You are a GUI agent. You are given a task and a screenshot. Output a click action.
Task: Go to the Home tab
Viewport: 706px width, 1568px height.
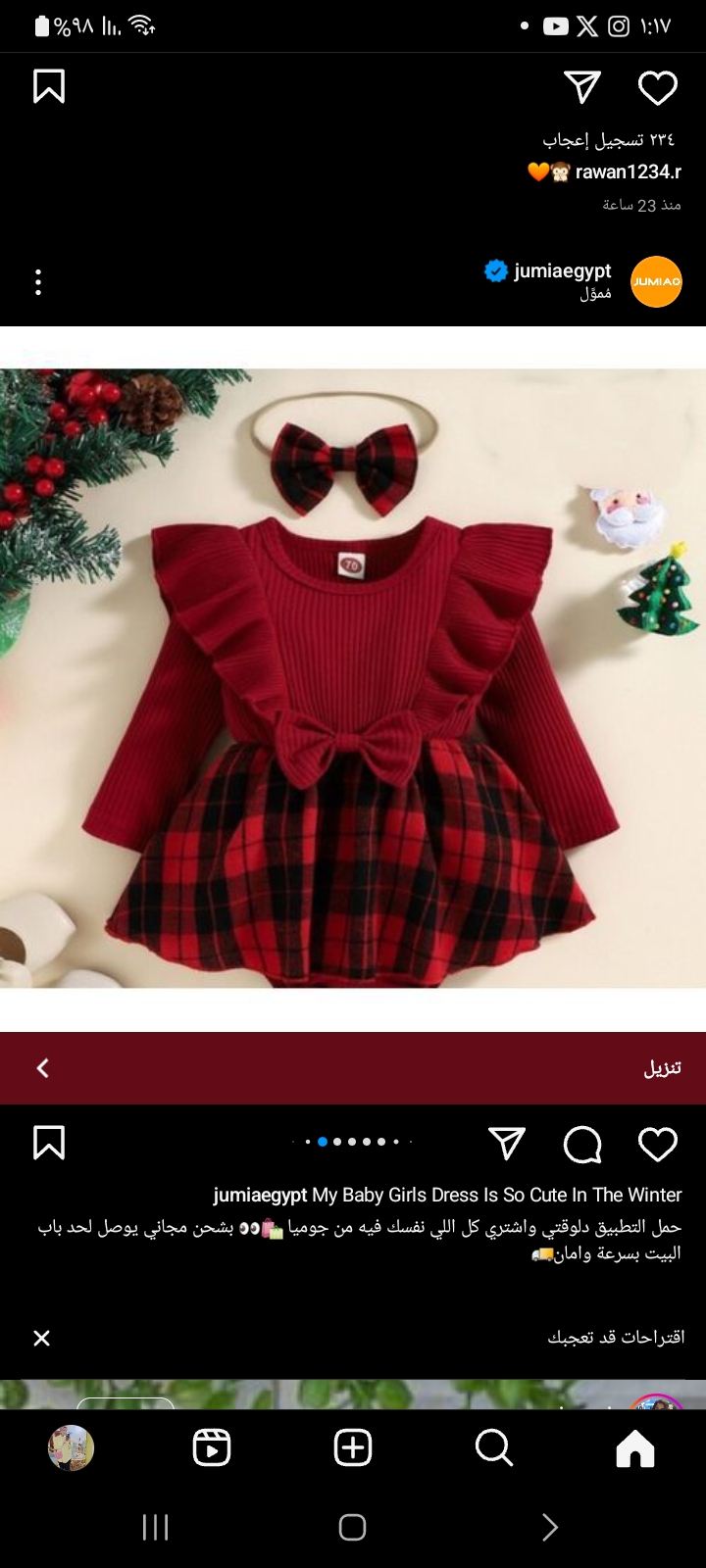(x=634, y=1447)
